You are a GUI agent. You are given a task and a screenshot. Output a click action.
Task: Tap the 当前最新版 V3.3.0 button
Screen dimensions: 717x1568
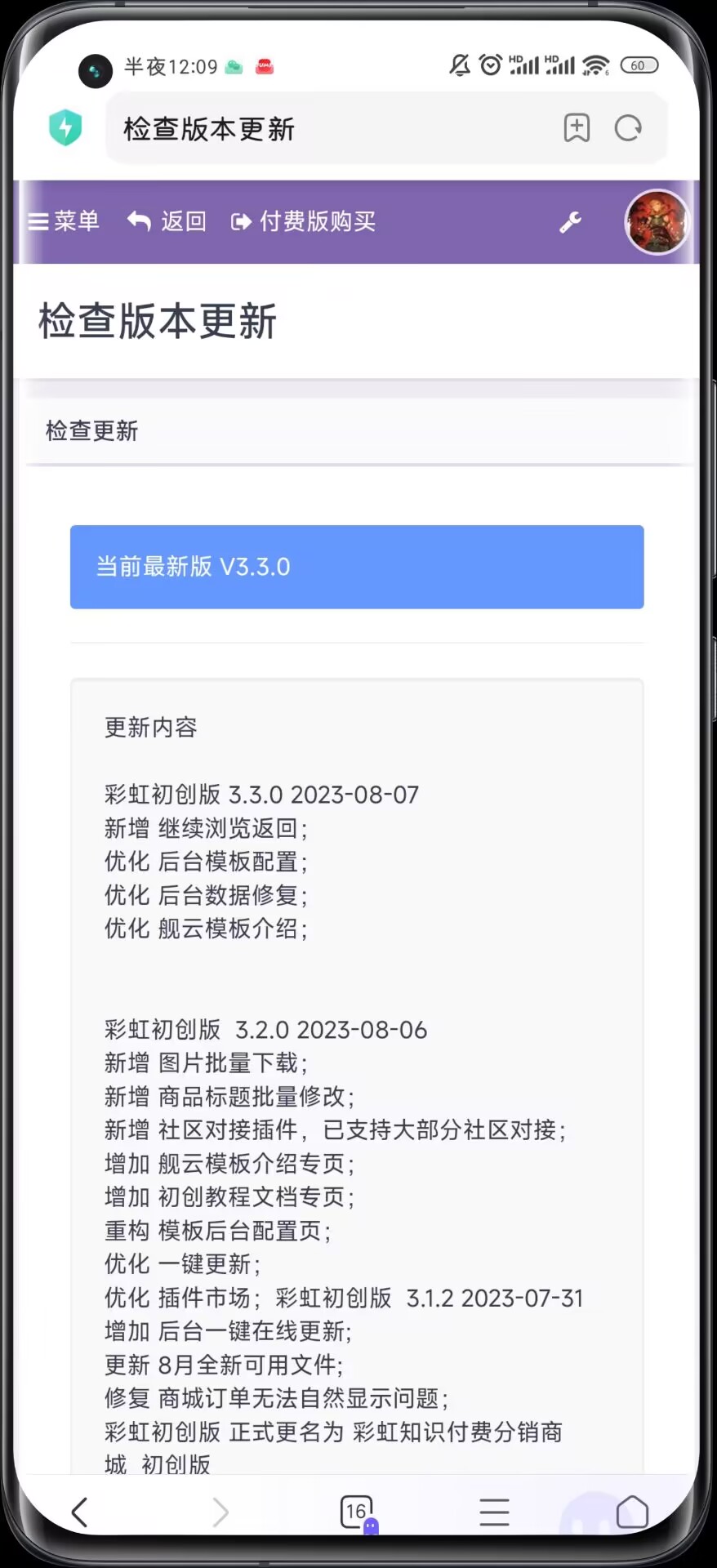point(357,567)
